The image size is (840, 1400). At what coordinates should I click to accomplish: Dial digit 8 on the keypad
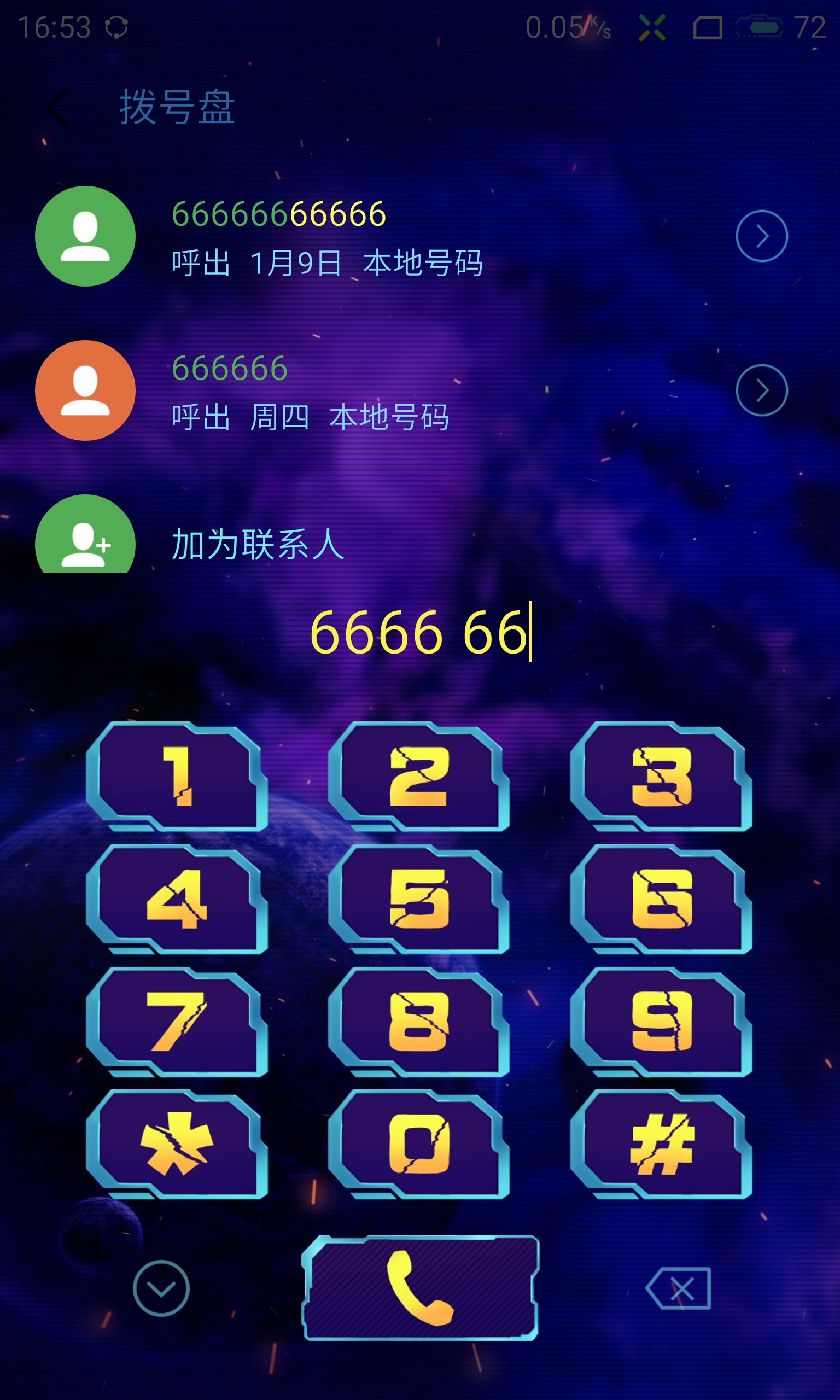[x=419, y=1022]
